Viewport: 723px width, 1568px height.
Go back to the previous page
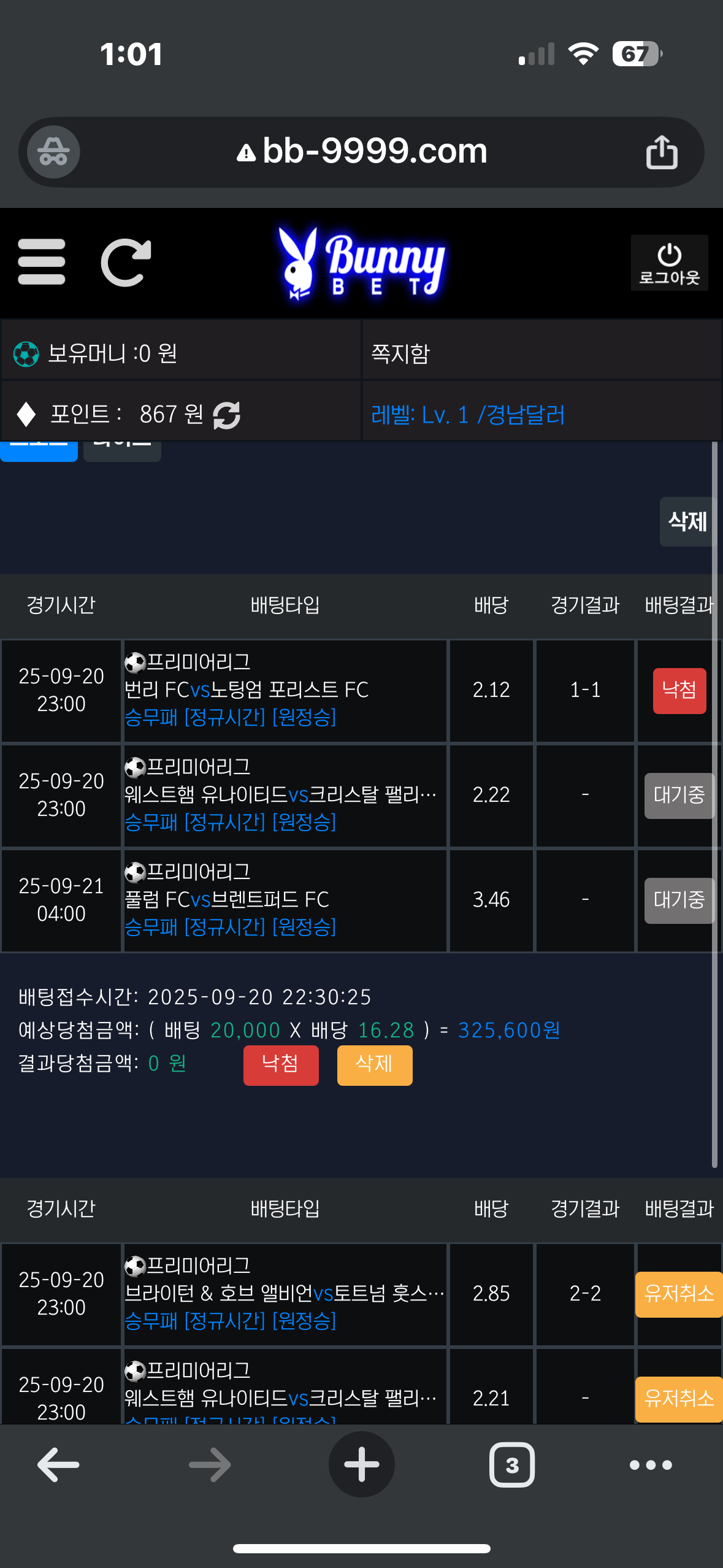tap(58, 1465)
